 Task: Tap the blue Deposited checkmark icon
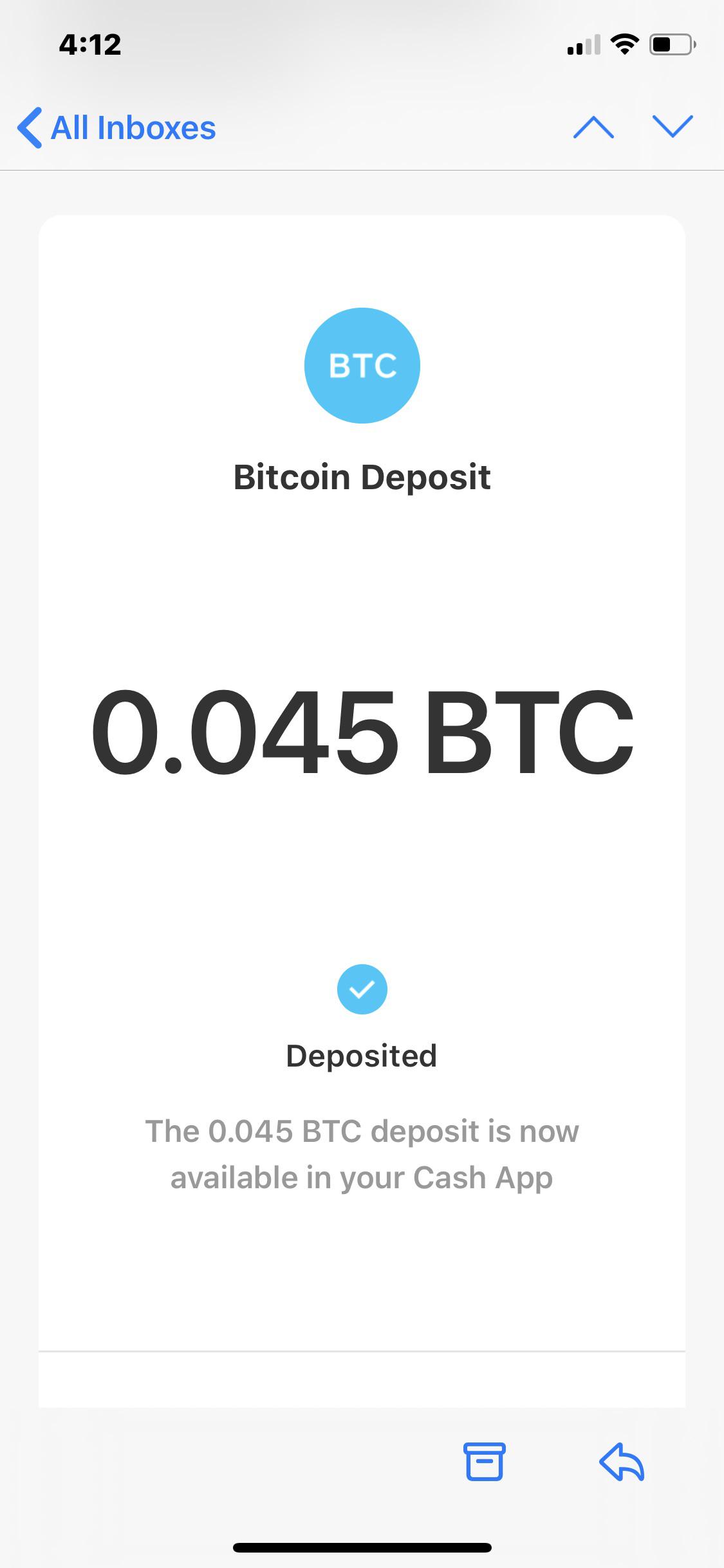tap(362, 990)
